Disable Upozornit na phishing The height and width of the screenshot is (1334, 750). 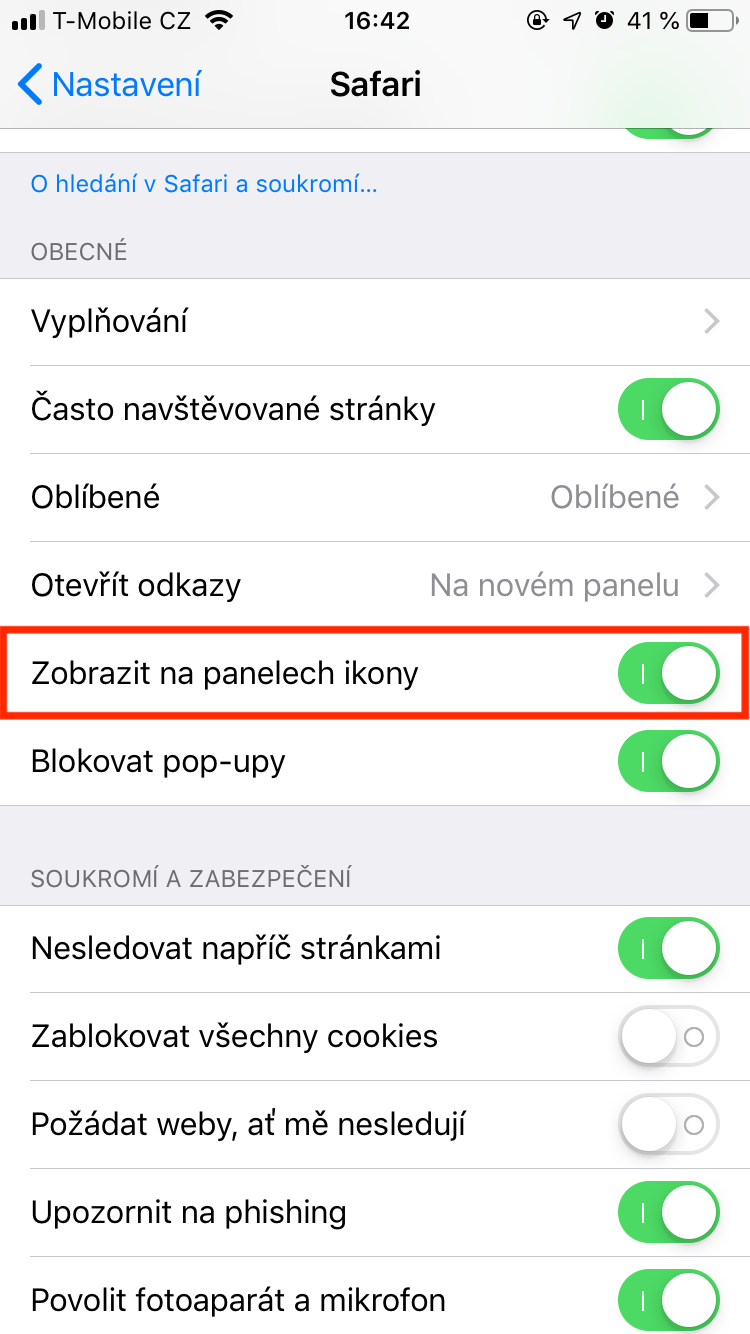tap(669, 1213)
